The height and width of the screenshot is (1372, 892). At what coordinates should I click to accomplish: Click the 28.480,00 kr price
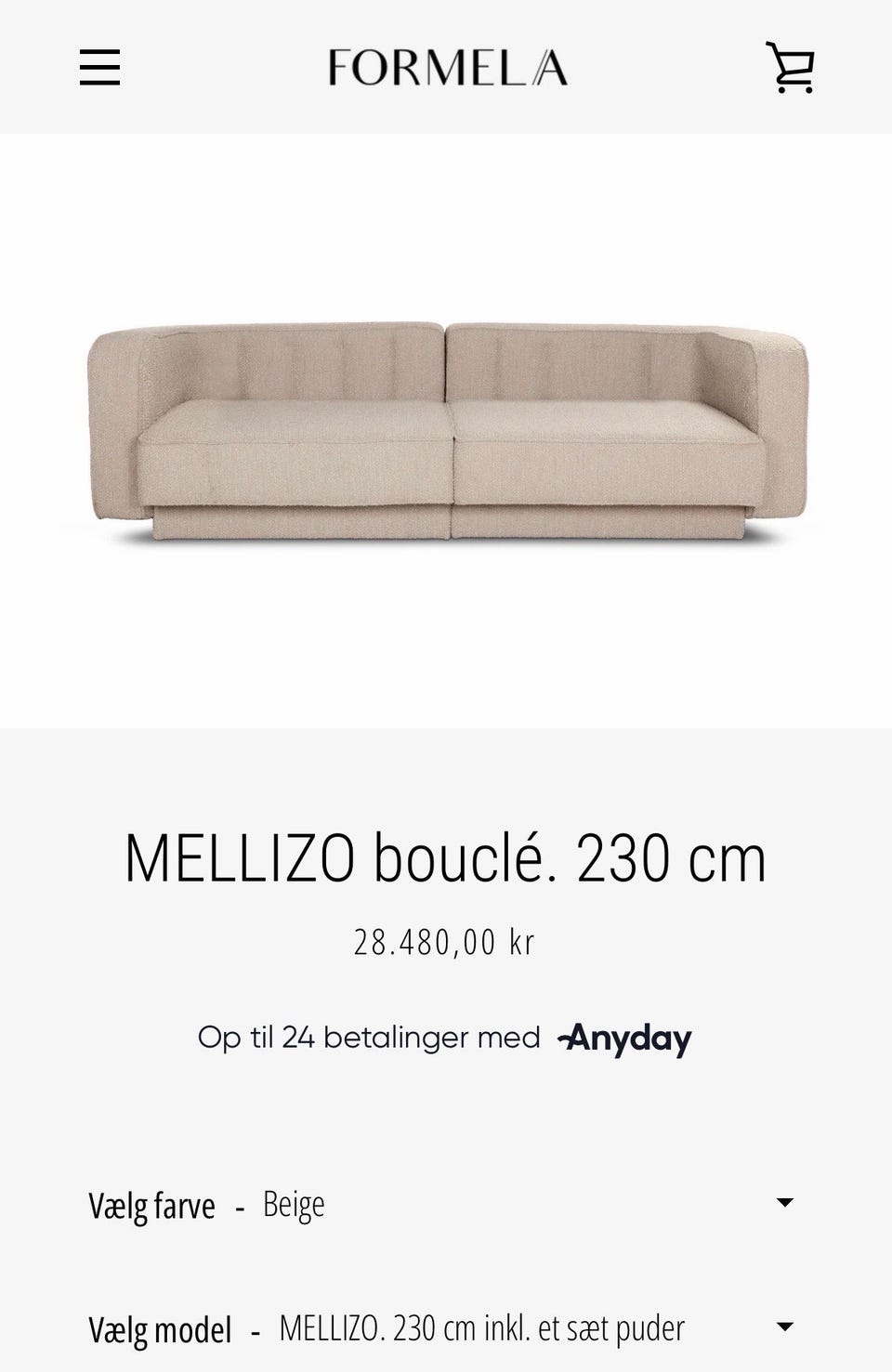446,941
